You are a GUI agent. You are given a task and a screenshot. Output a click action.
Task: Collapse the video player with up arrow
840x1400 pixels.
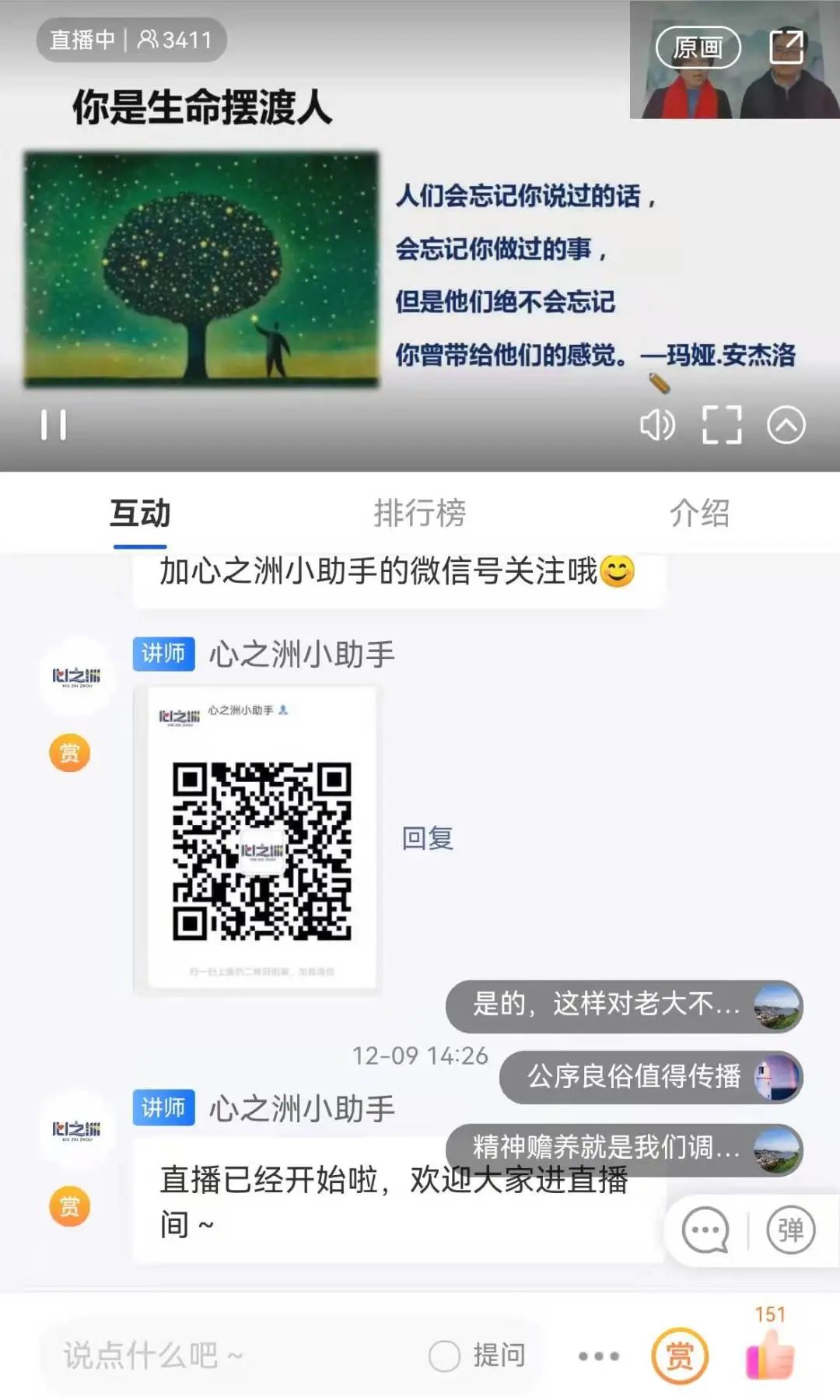pyautogui.click(x=786, y=426)
